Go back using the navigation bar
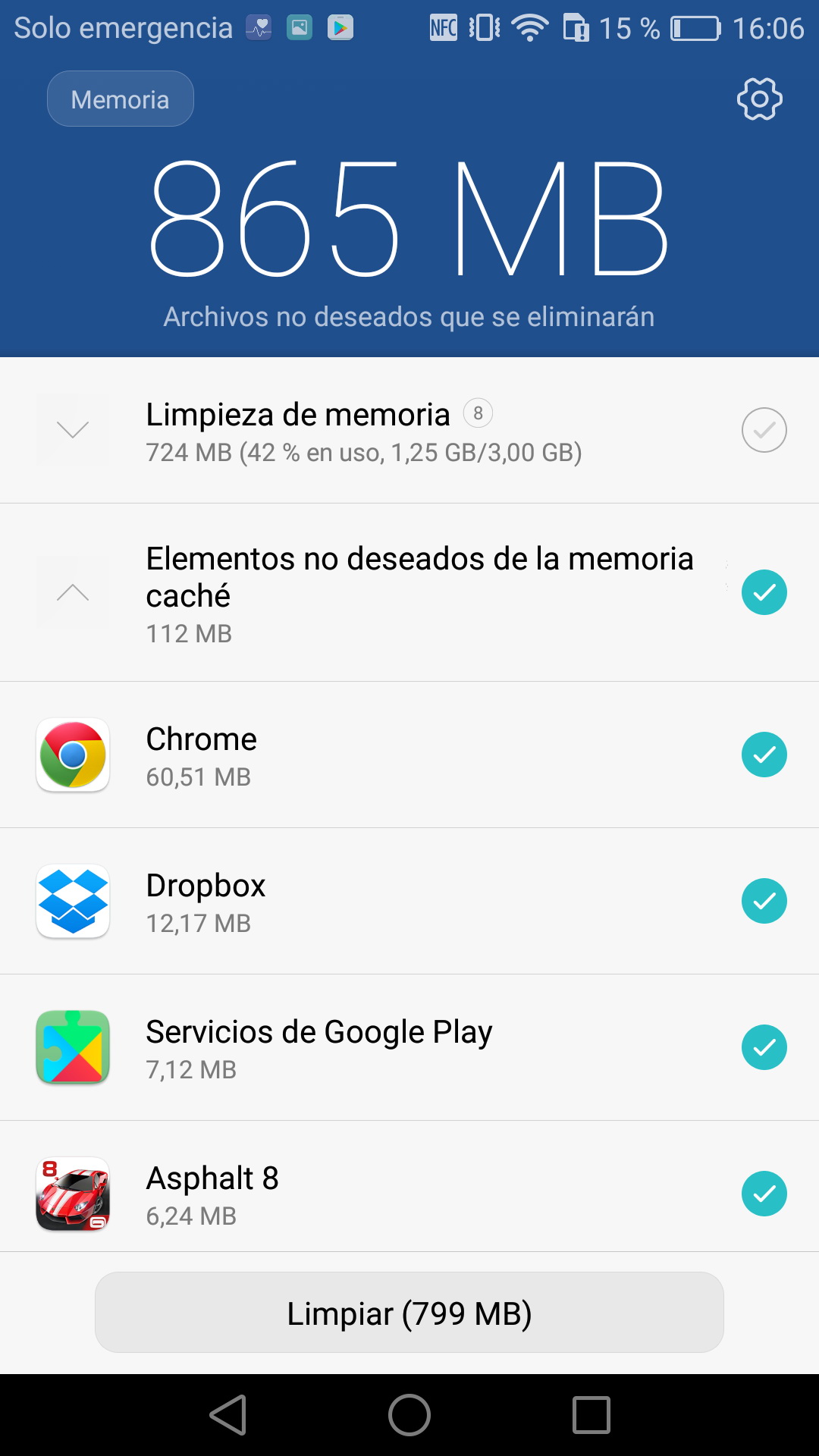Screen dimensions: 819x1456 (228, 1415)
